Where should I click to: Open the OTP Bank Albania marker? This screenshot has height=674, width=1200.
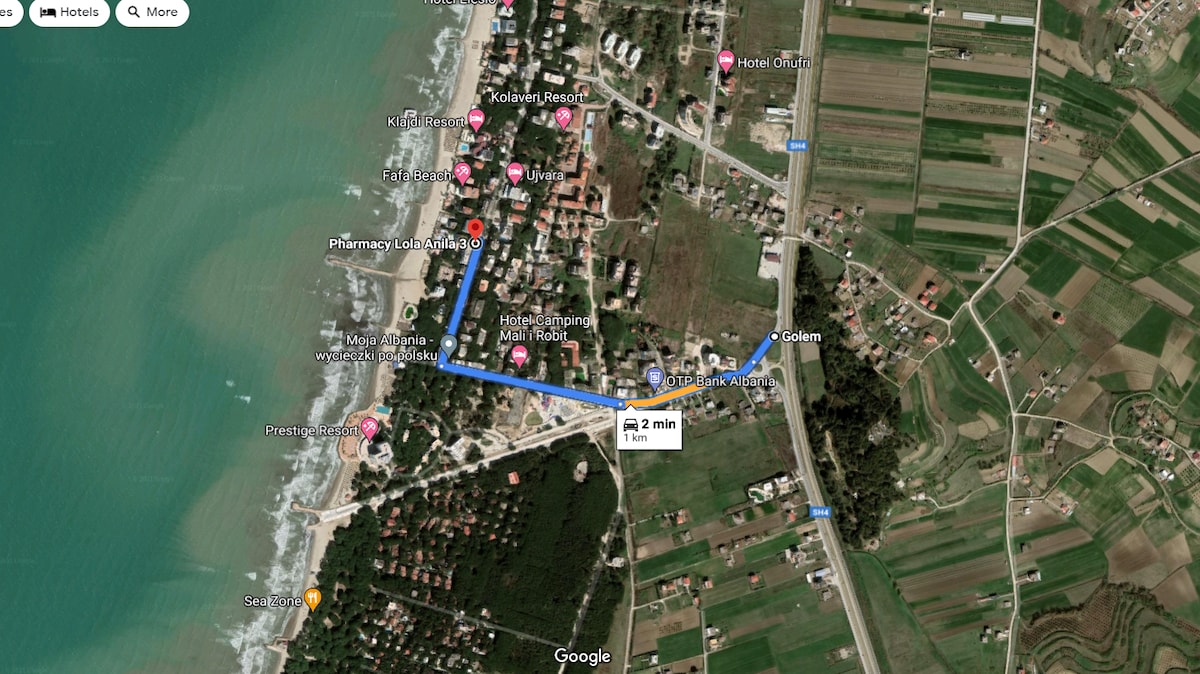pyautogui.click(x=655, y=378)
